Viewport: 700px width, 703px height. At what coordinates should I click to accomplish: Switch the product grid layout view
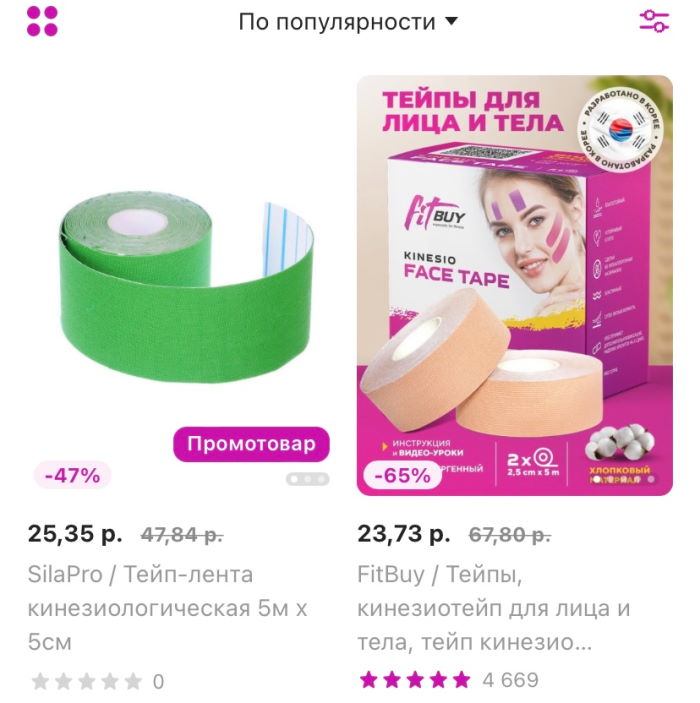point(42,21)
